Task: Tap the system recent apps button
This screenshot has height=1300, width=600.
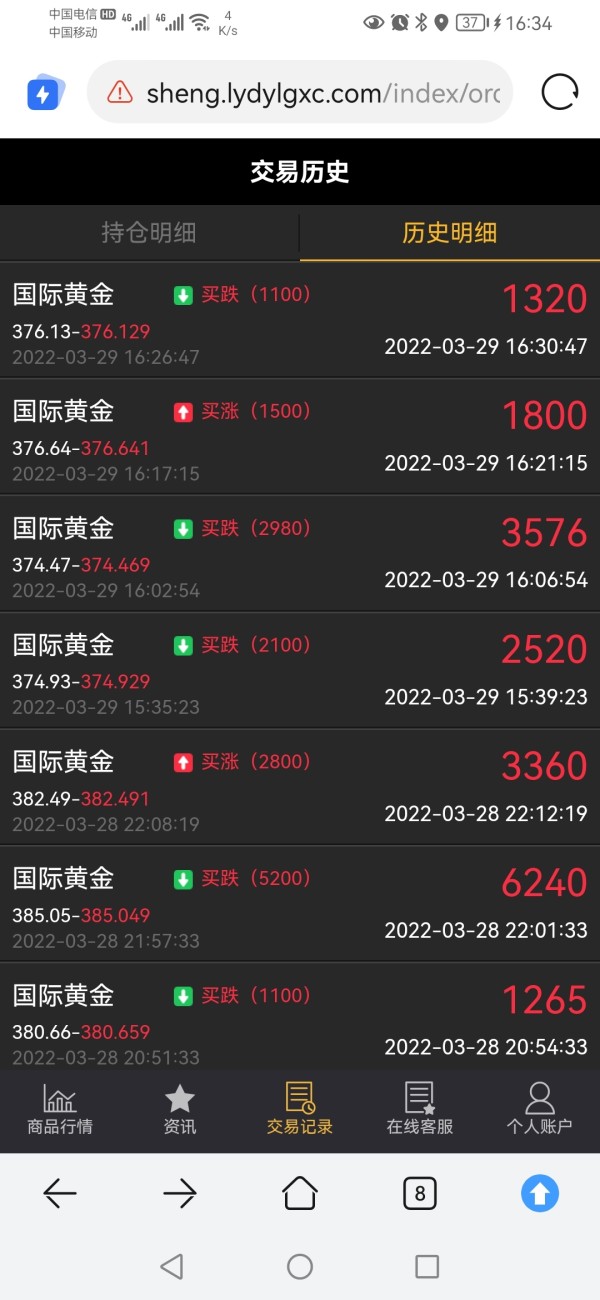Action: 427,1267
